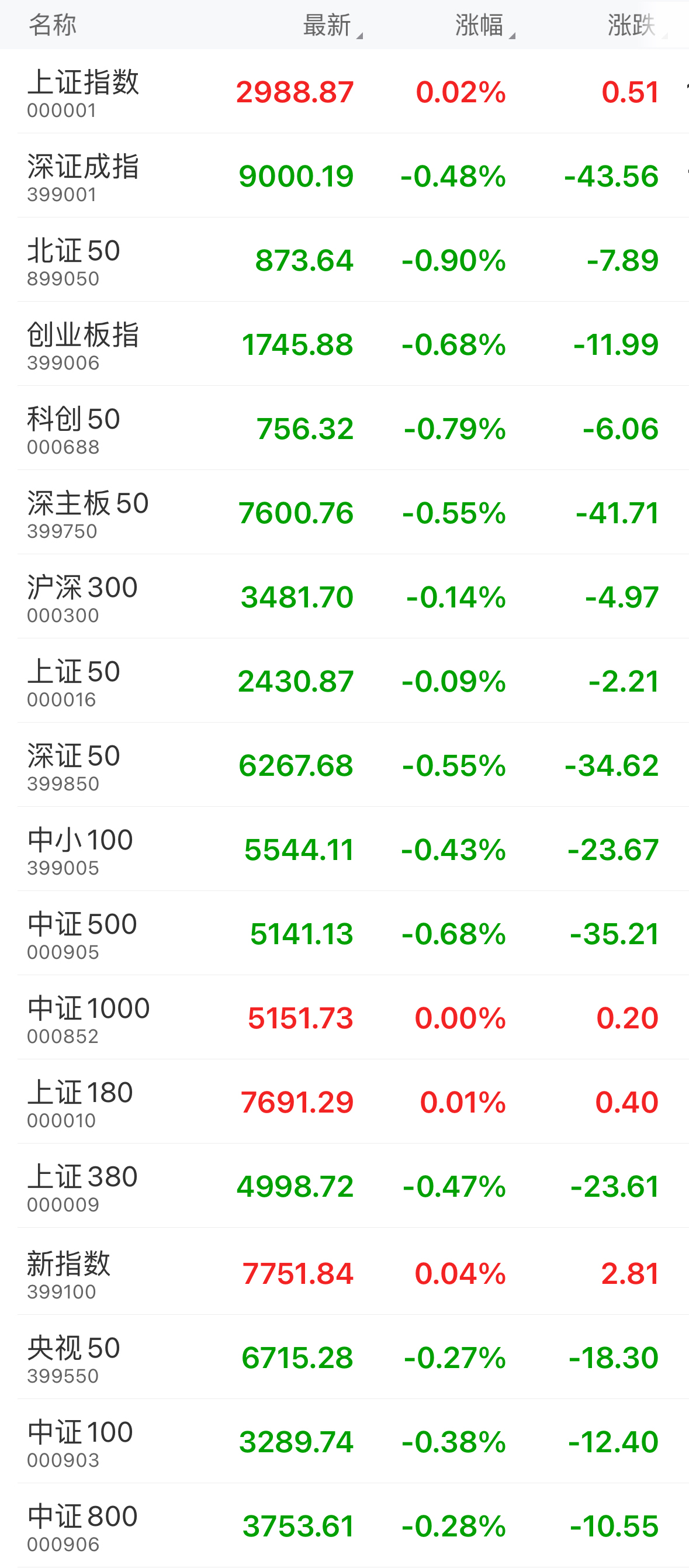Open 中证800 index details
Image resolution: width=689 pixels, height=1568 pixels.
pyautogui.click(x=82, y=1525)
